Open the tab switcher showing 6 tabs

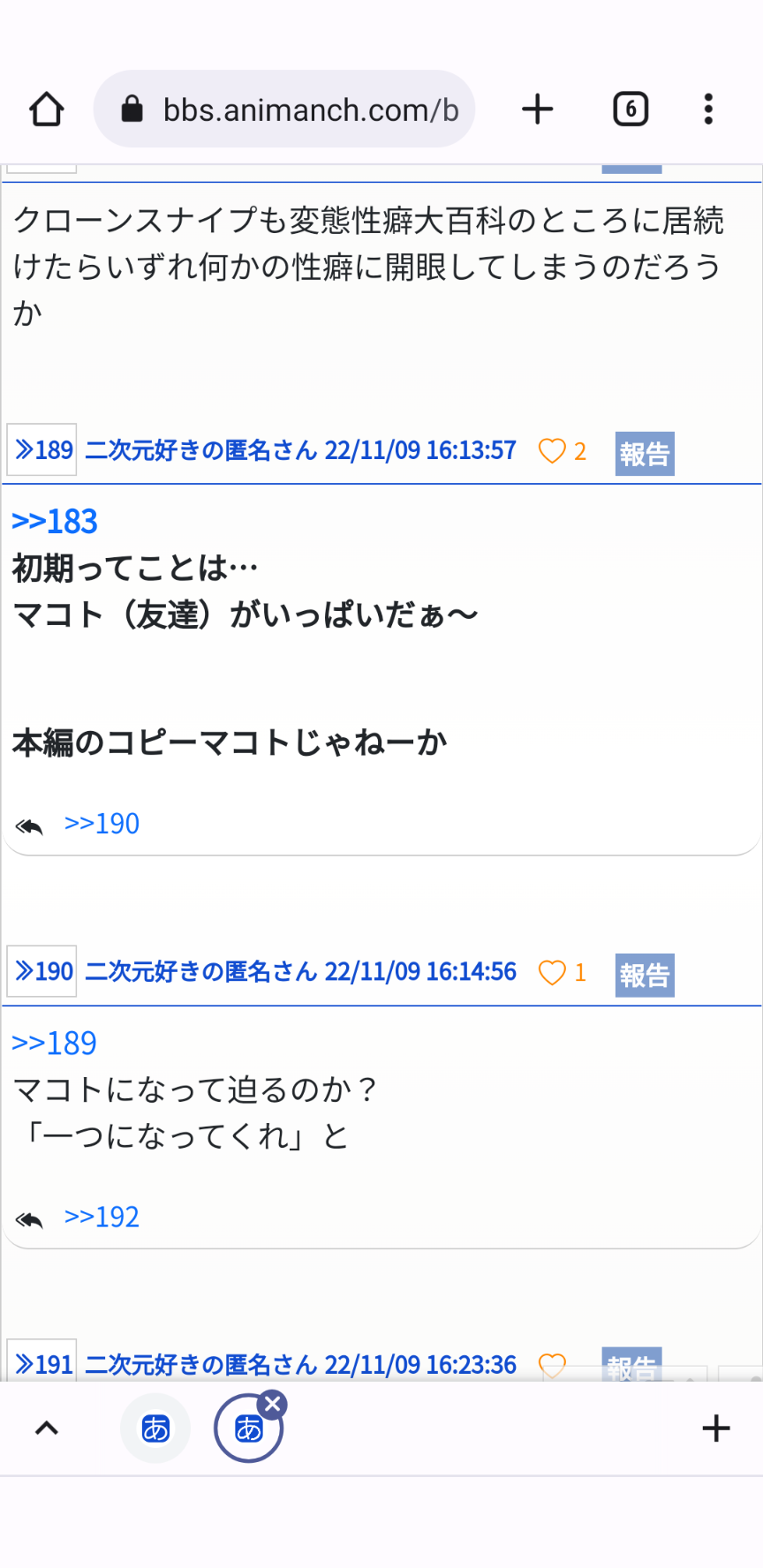[x=631, y=109]
